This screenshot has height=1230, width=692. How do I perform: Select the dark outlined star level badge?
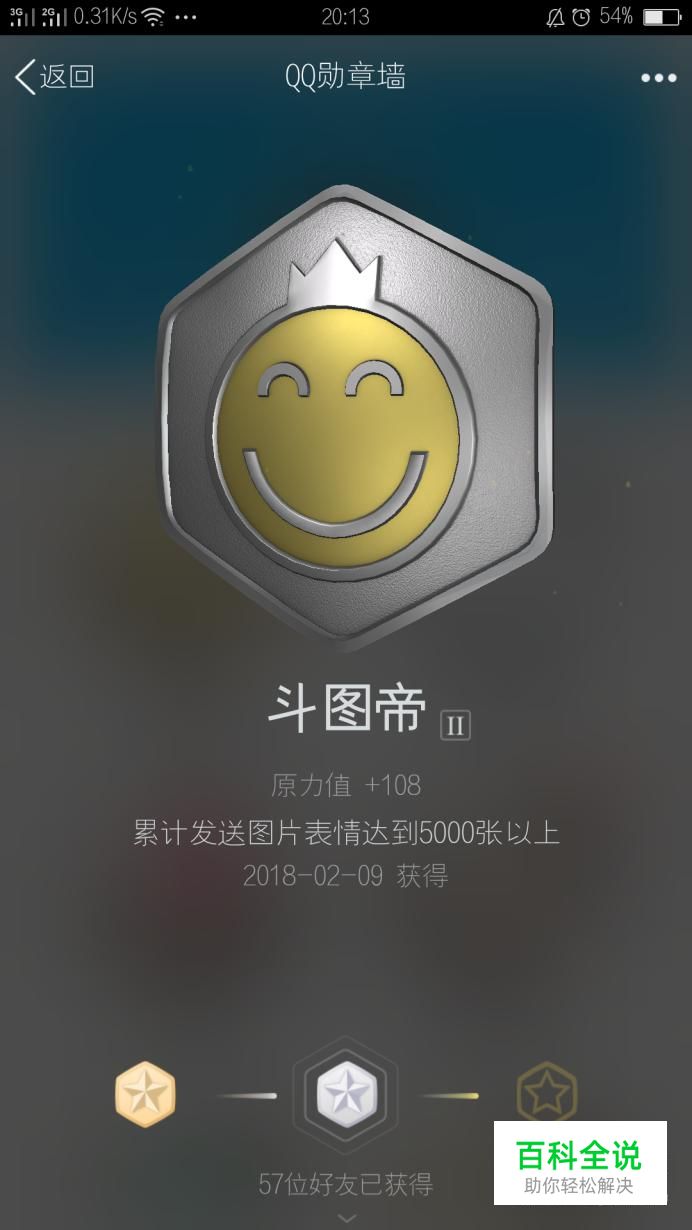coord(546,1094)
